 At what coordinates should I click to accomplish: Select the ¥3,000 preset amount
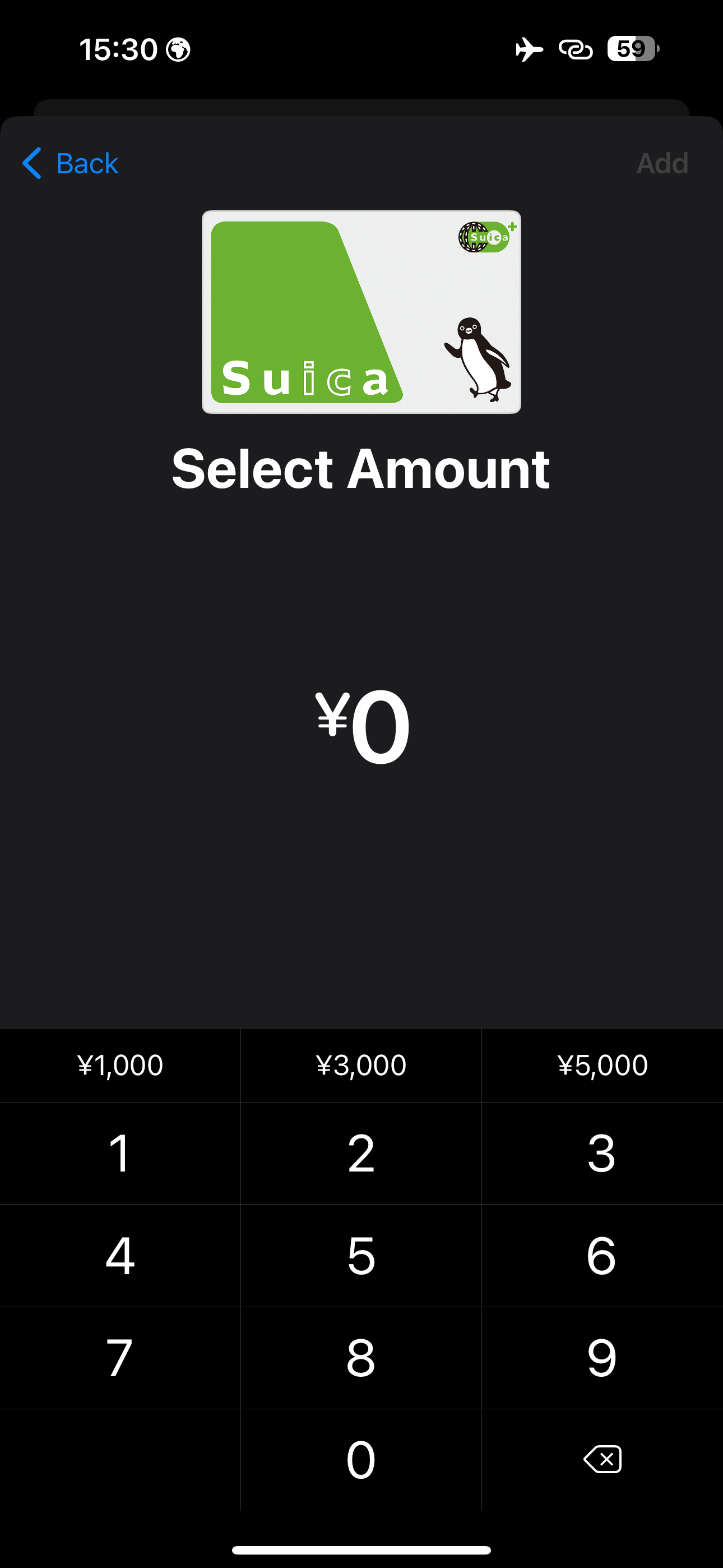point(361,1065)
